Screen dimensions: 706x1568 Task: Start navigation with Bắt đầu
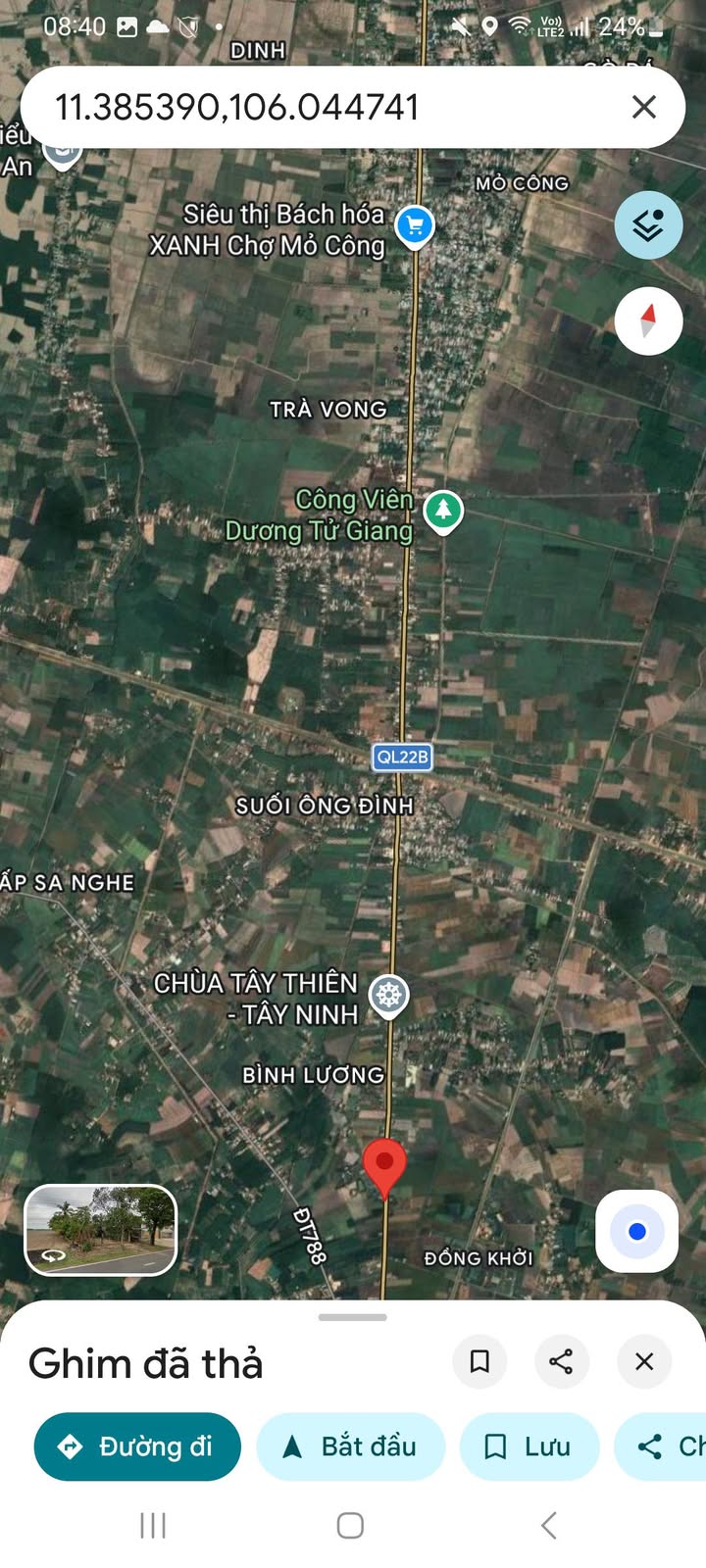tap(351, 1446)
